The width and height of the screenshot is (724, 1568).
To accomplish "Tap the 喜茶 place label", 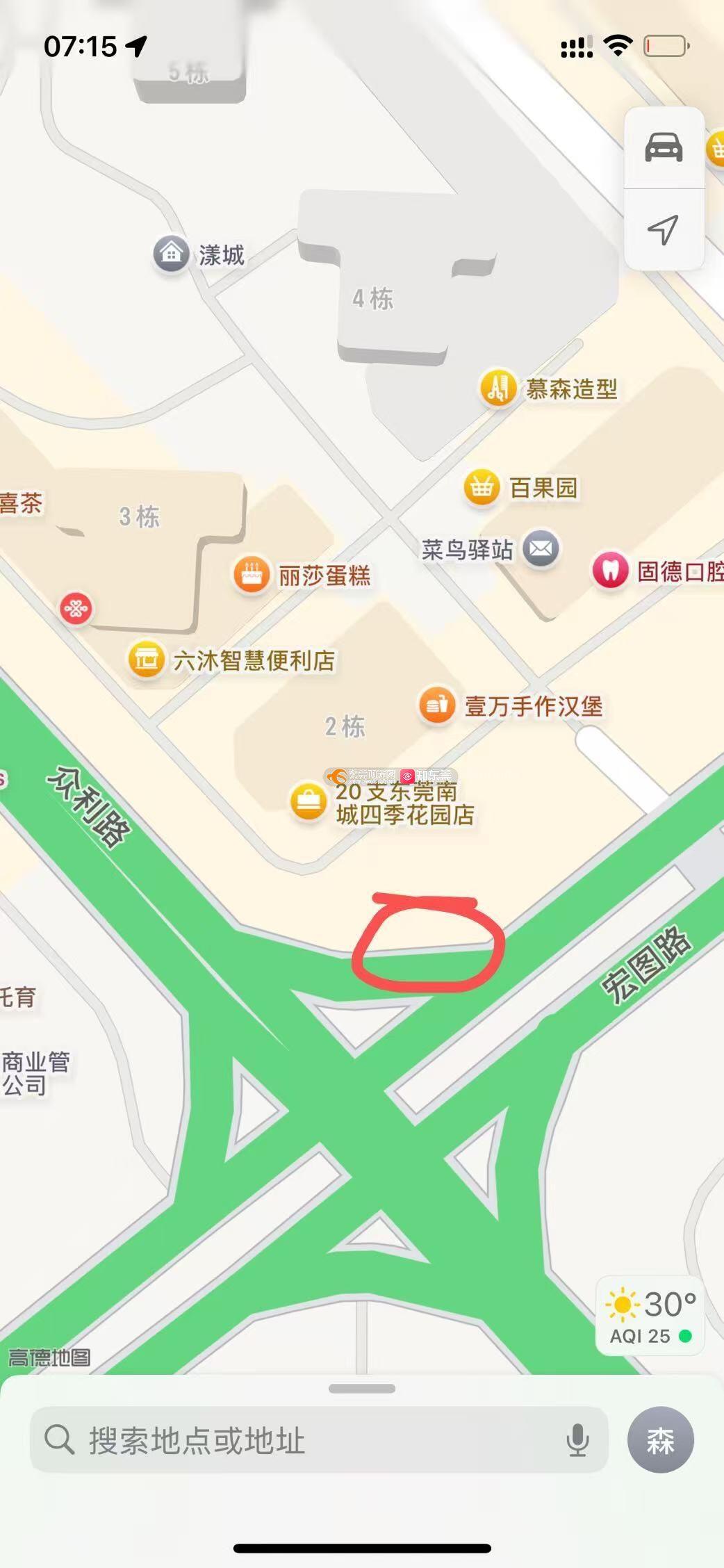I will coord(21,503).
